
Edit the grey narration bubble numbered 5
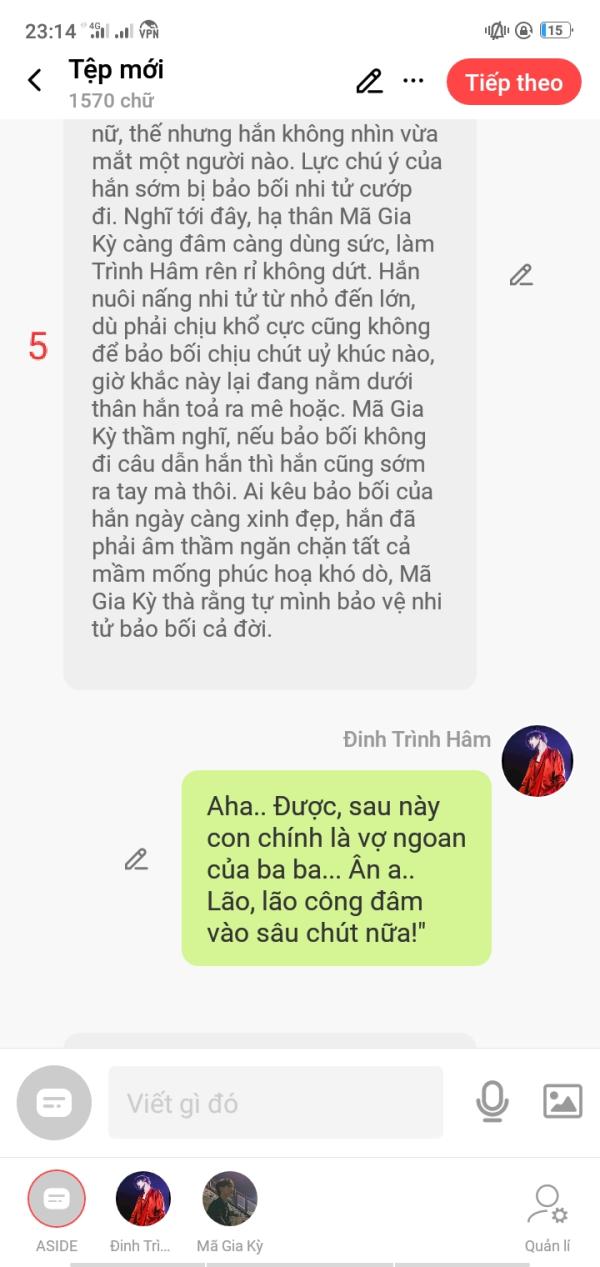pyautogui.click(x=520, y=275)
